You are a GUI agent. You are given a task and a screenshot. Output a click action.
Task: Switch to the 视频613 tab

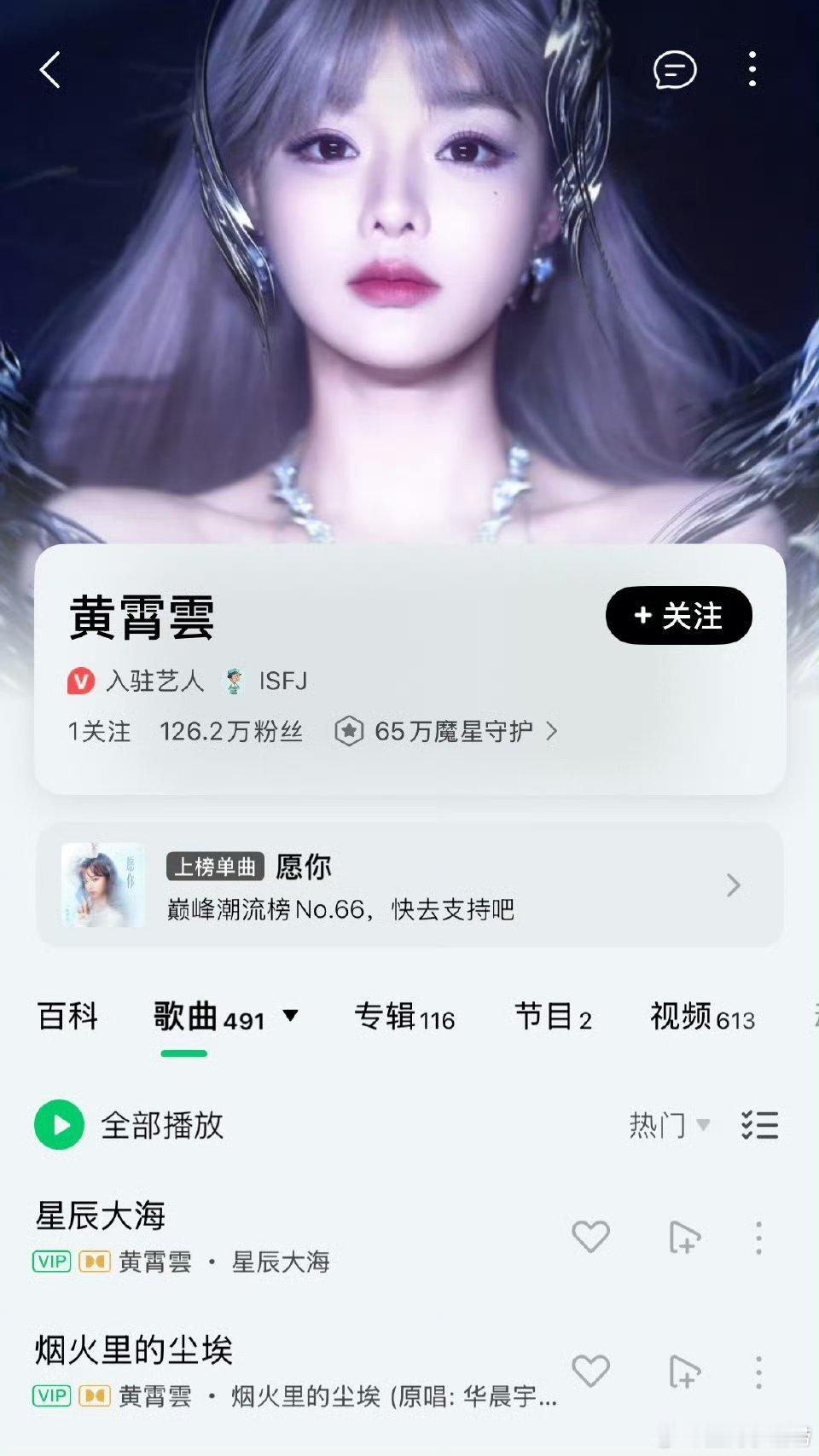(700, 1017)
